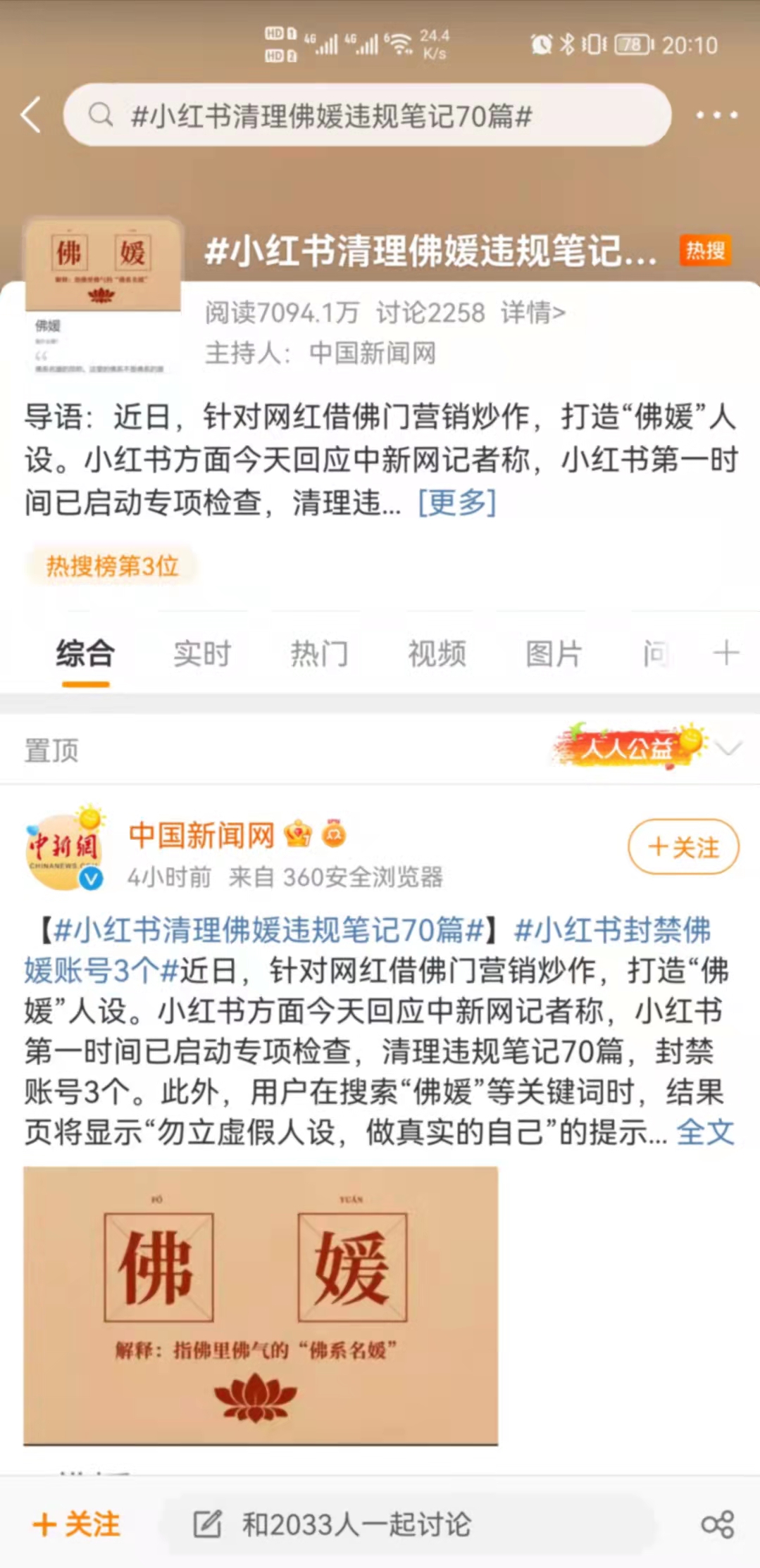Open the three-dot overflow menu
The image size is (760, 1568).
716,115
